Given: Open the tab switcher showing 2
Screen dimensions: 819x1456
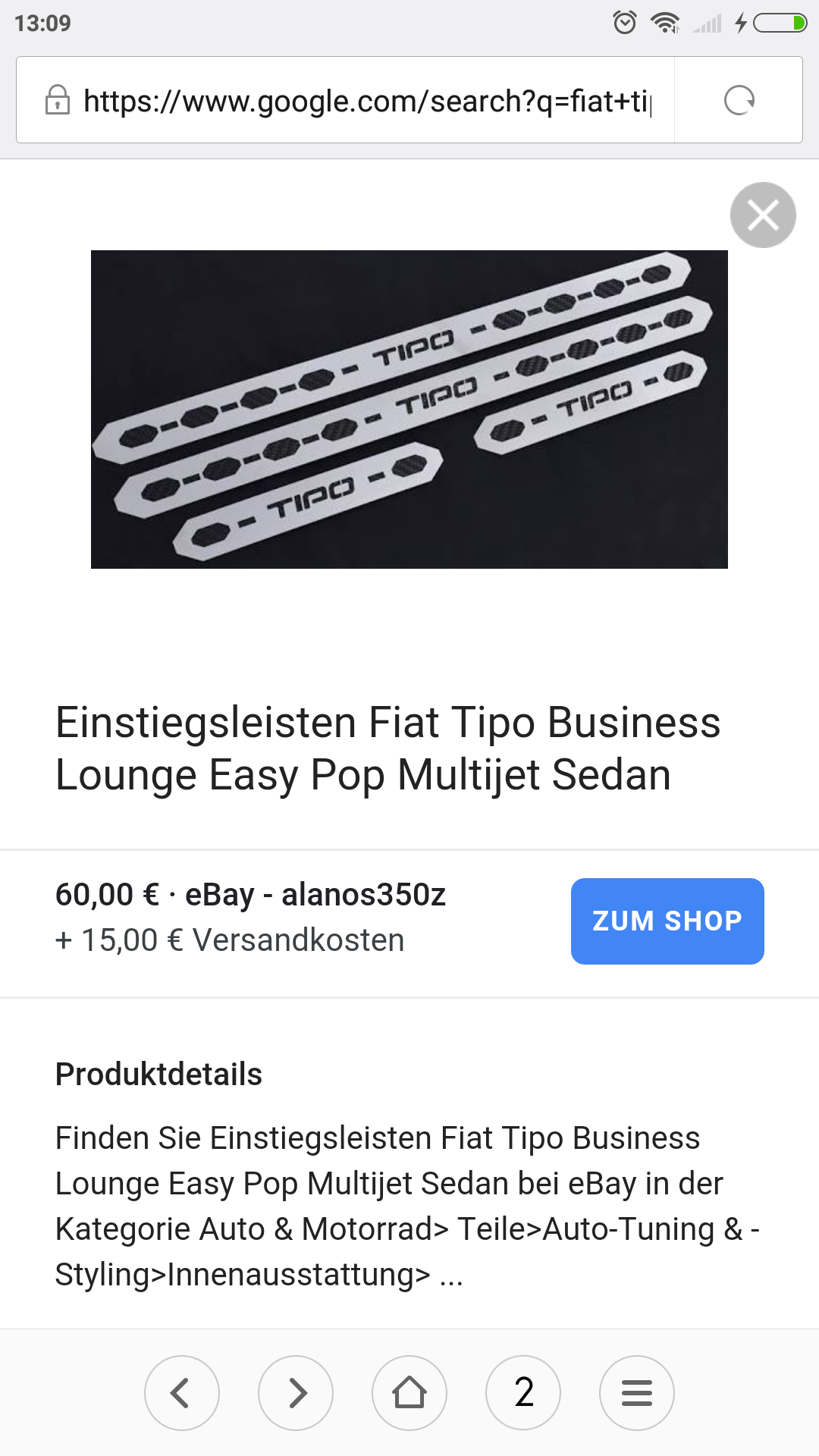Looking at the screenshot, I should point(523,1392).
